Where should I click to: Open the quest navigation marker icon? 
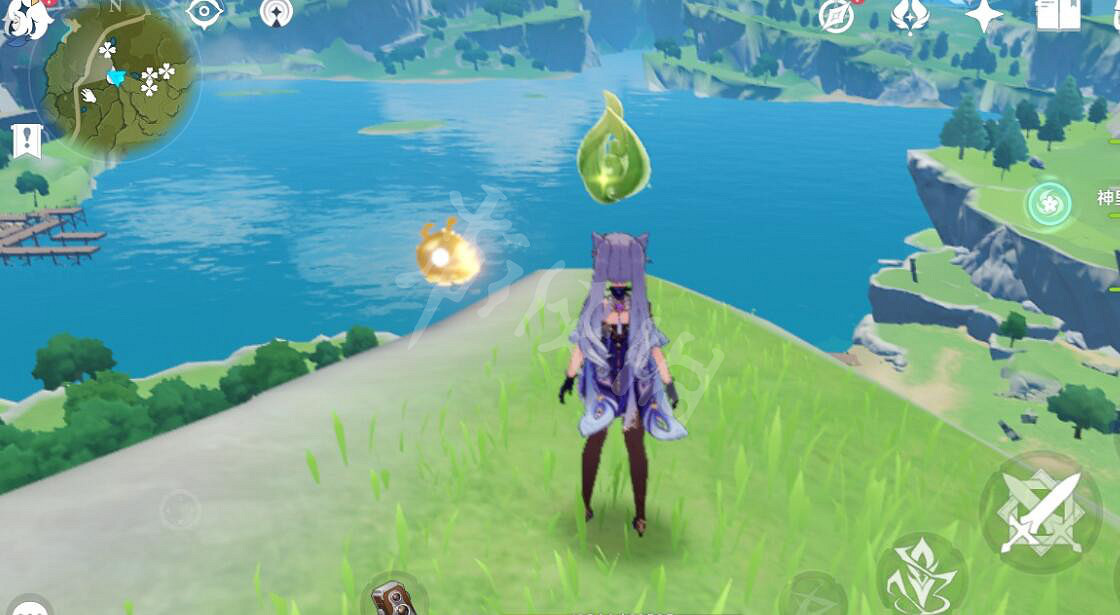click(26, 141)
